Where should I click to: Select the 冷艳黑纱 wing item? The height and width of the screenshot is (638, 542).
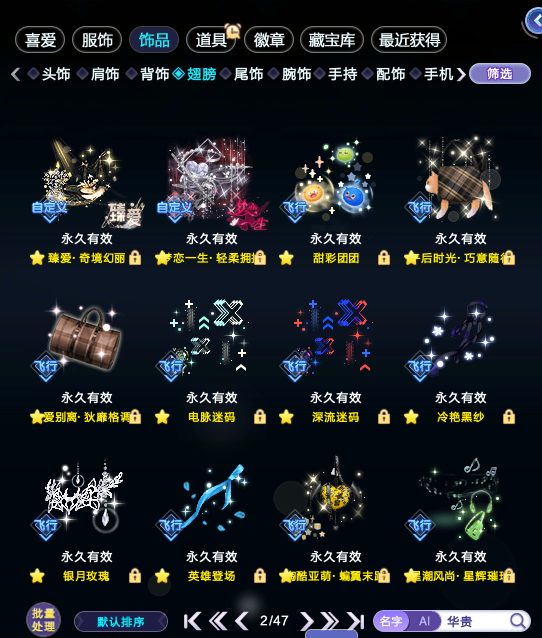[461, 340]
